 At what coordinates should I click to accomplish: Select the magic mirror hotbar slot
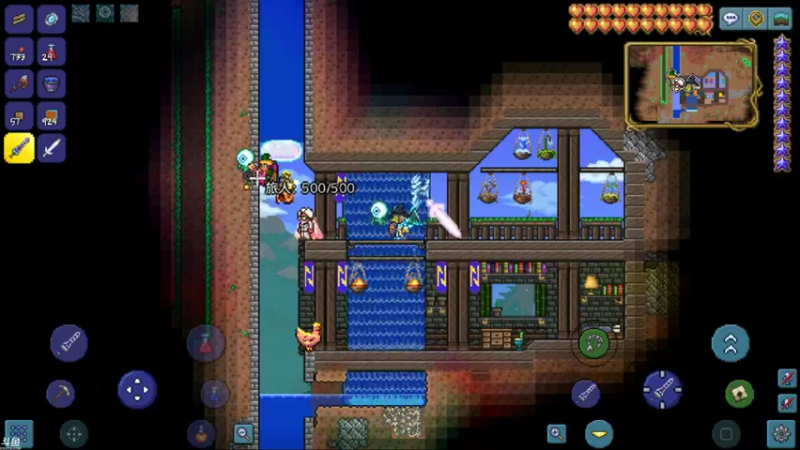[52, 19]
